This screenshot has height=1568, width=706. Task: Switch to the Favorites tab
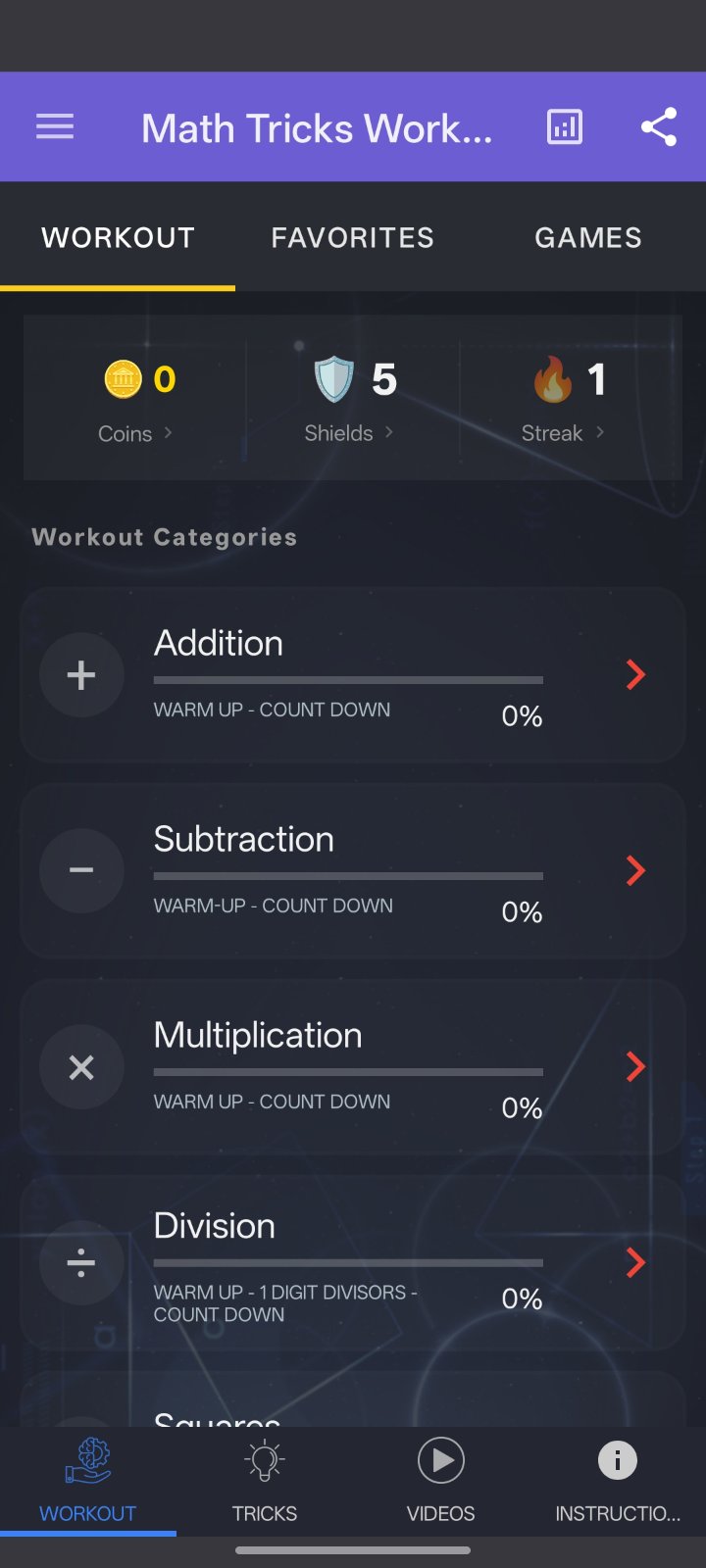(x=353, y=238)
